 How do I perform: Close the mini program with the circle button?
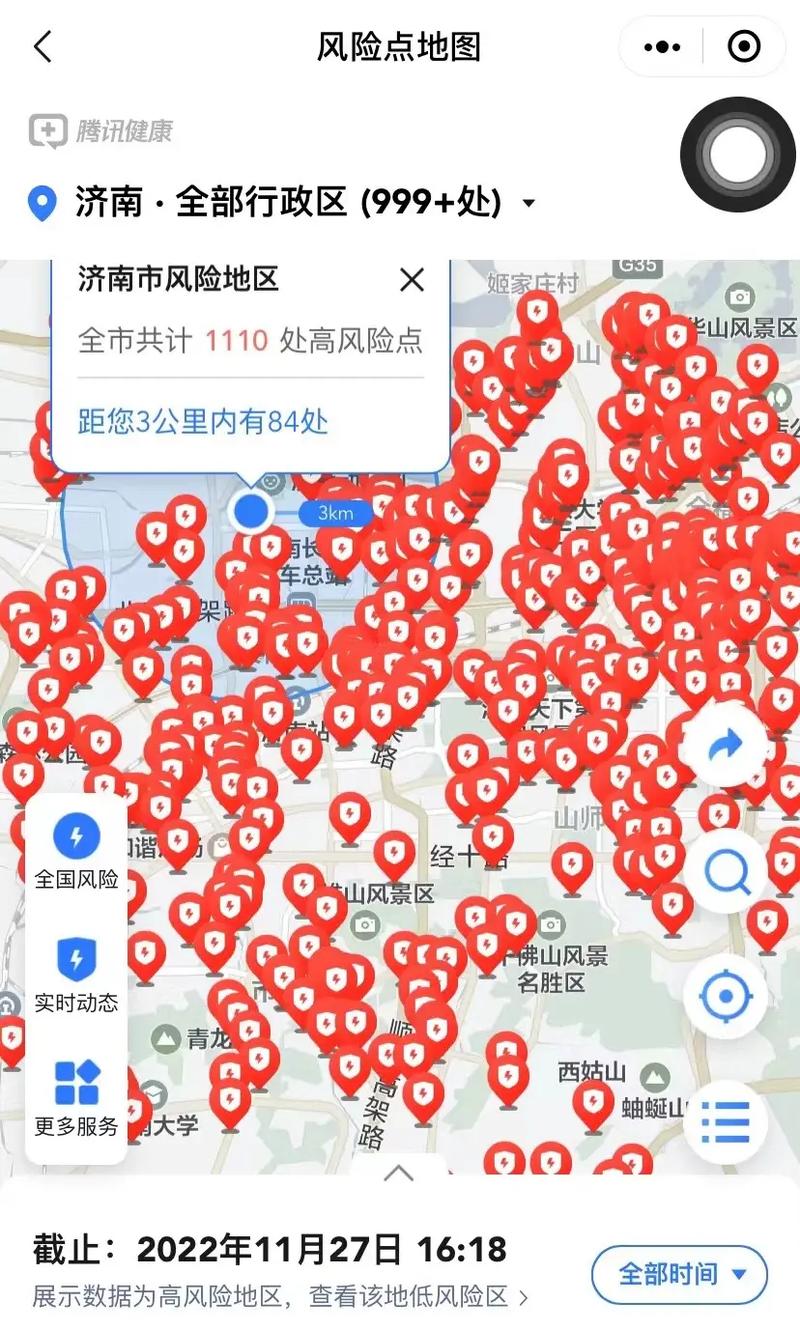[x=743, y=46]
